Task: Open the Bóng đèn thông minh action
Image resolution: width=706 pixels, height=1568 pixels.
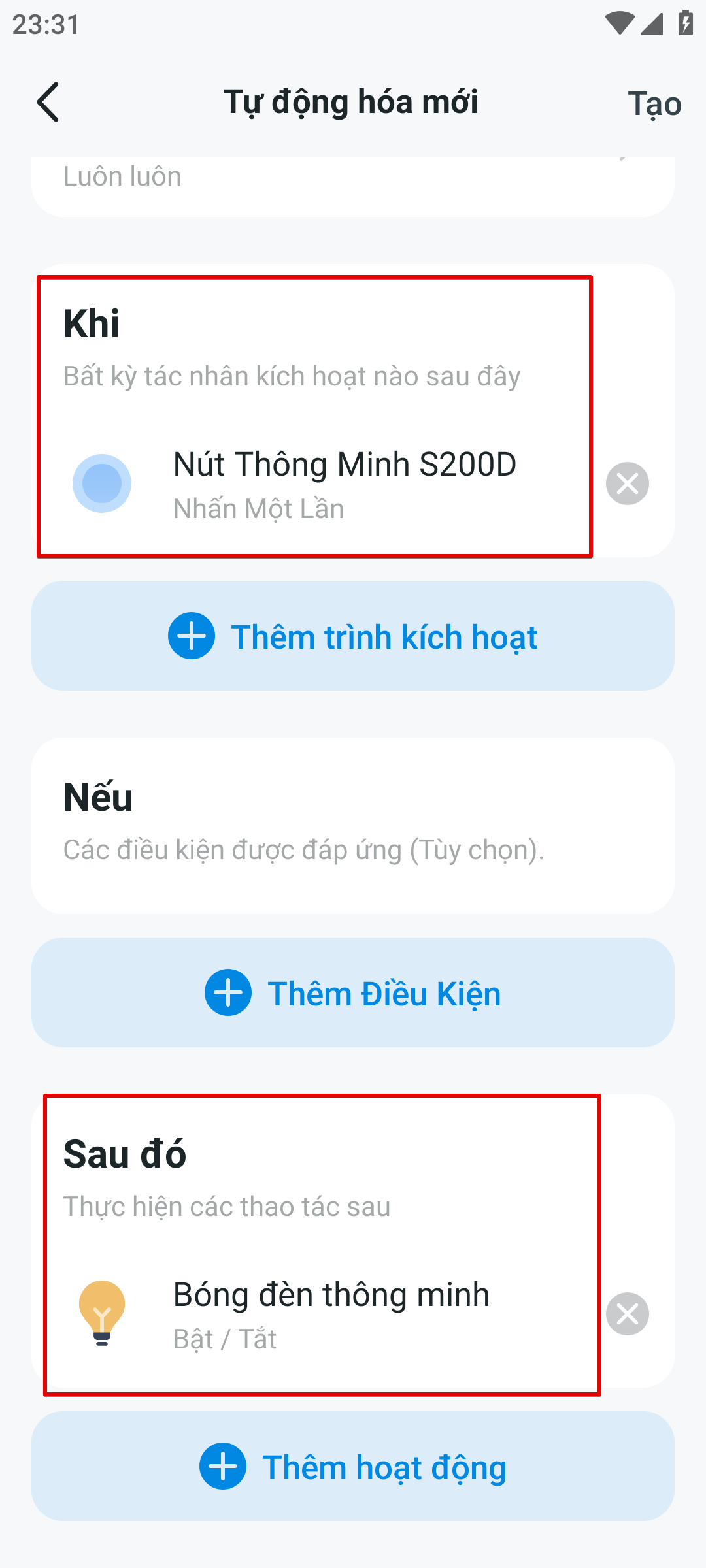Action: (330, 1314)
